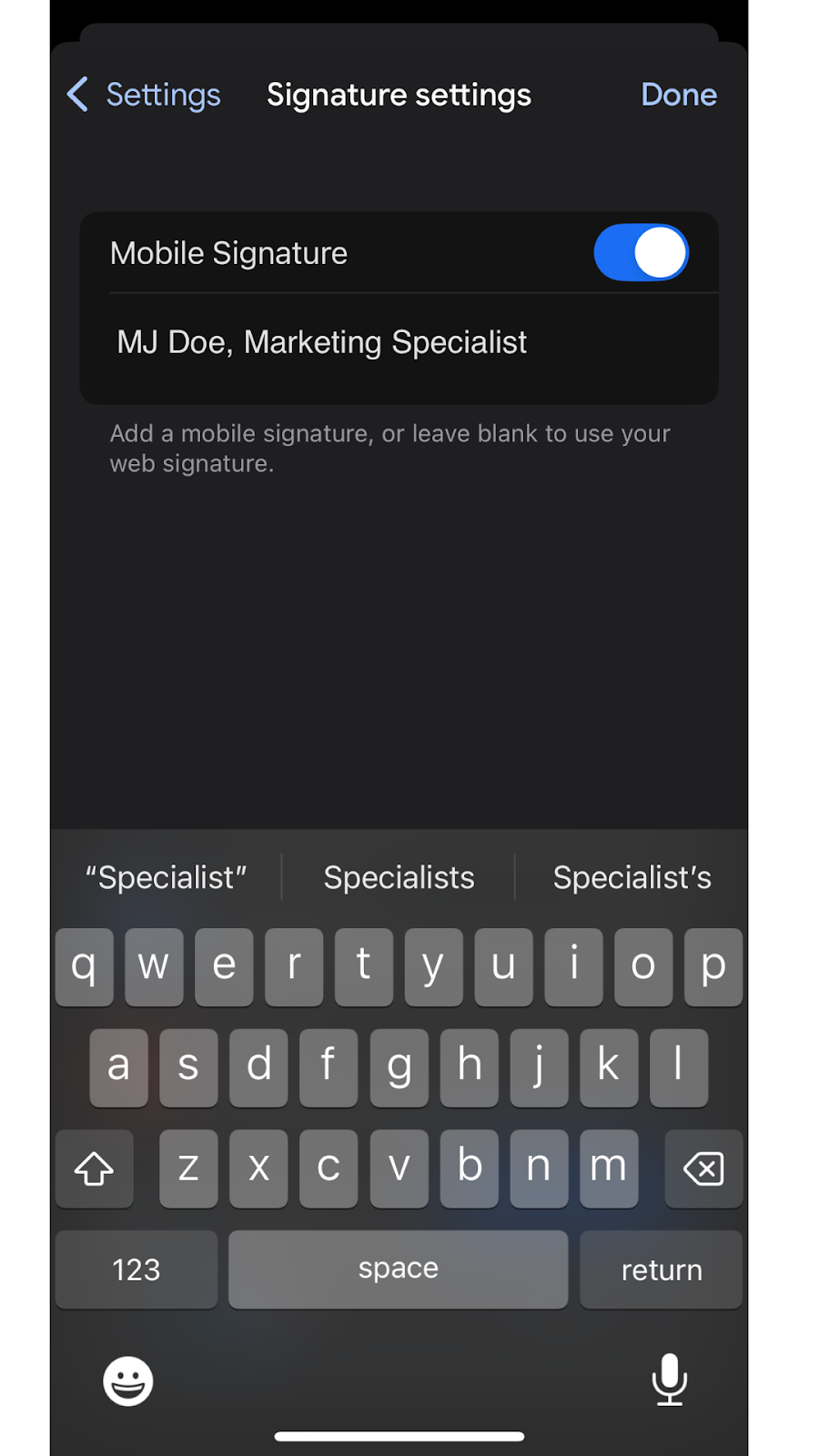Viewport: 819px width, 1456px height.
Task: Pick the quoted Specialist keyboard suggestion
Action: 166,876
